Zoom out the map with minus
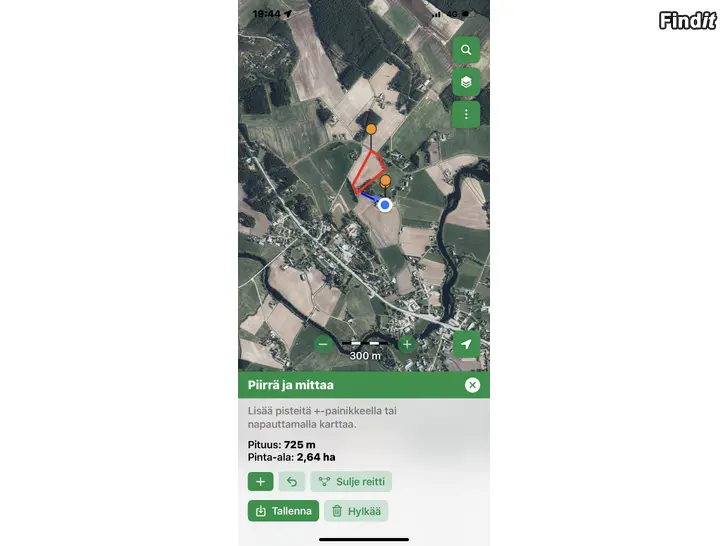 click(x=323, y=344)
